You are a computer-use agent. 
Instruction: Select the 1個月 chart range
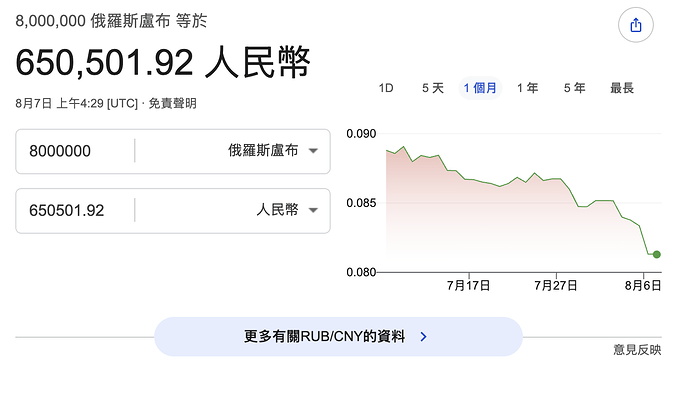[480, 88]
